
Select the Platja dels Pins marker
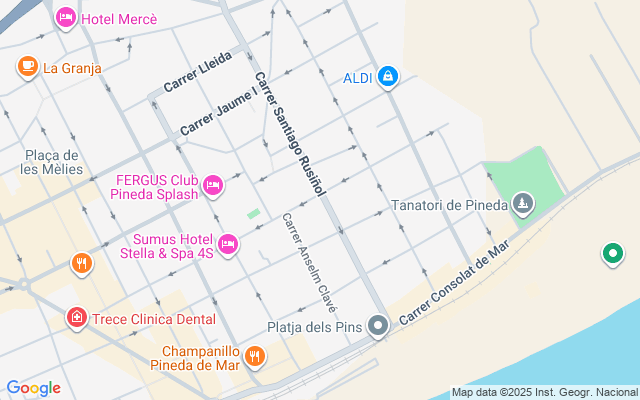(x=377, y=326)
